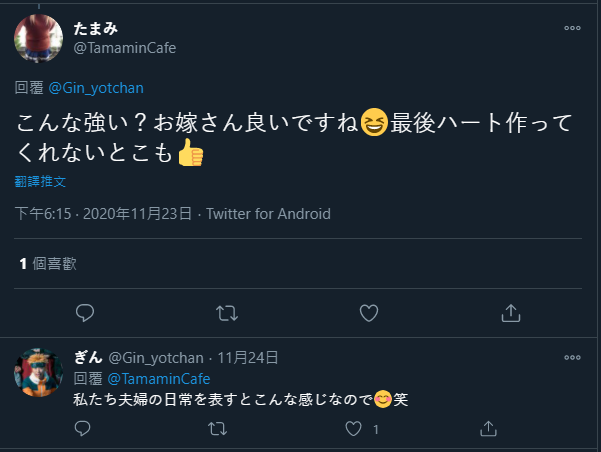Reply to たまみ's tweet
This screenshot has width=601, height=452.
(x=85, y=313)
